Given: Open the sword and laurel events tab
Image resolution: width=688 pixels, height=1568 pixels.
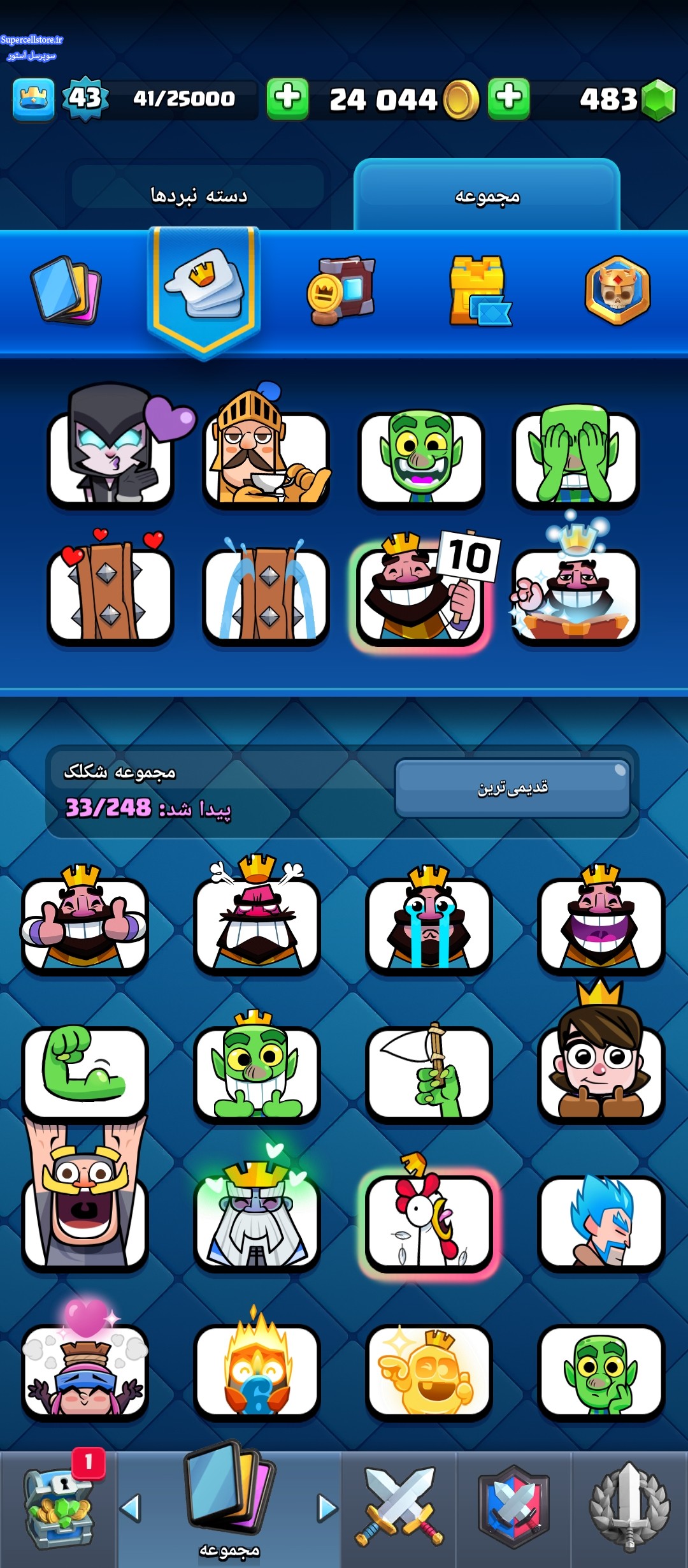Looking at the screenshot, I should click(x=629, y=1508).
